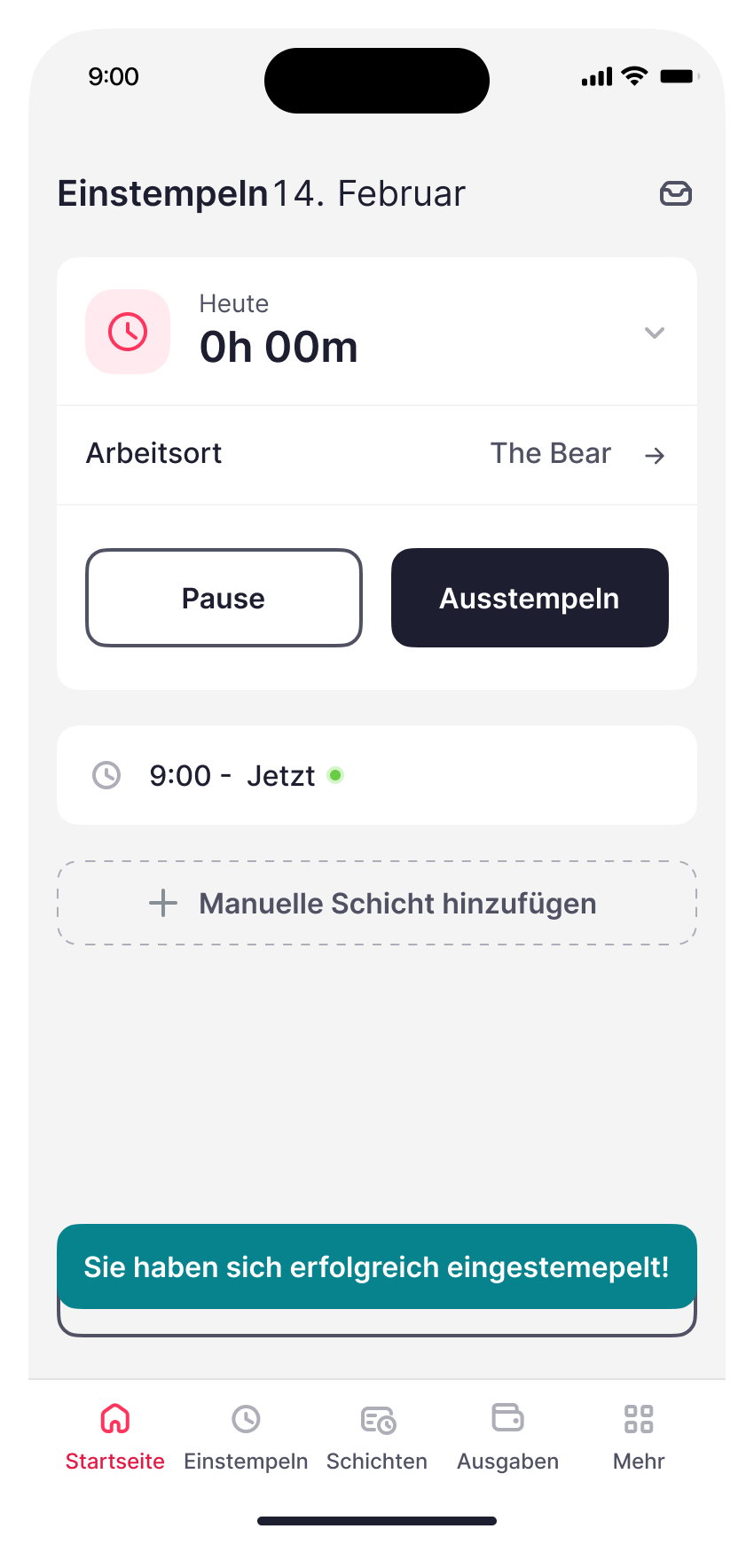The image size is (754, 1568).
Task: Click the pink timer clock icon
Action: coord(127,332)
